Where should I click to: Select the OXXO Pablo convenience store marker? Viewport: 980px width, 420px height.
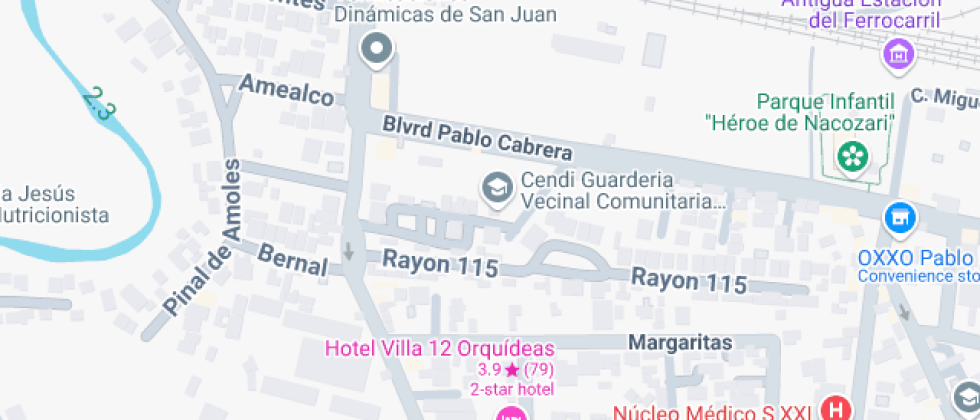point(900,216)
